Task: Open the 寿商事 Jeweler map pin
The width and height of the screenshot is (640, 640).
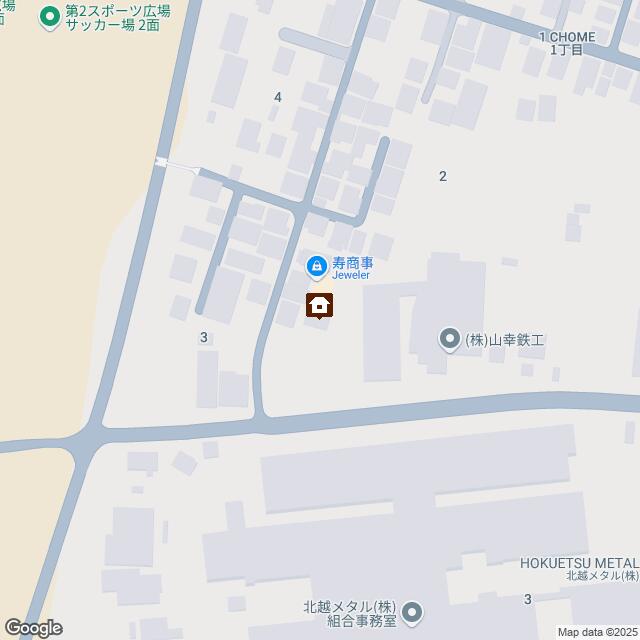Action: point(316,266)
